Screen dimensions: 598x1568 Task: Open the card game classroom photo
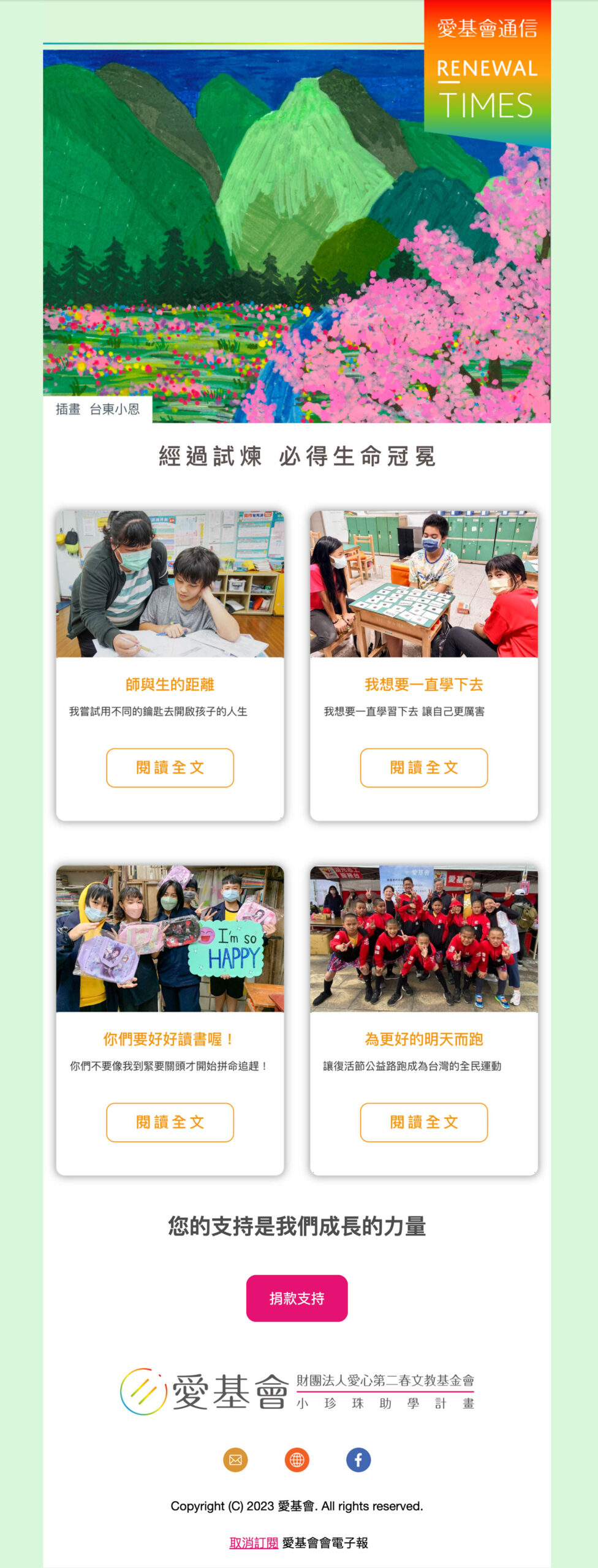coord(423,584)
